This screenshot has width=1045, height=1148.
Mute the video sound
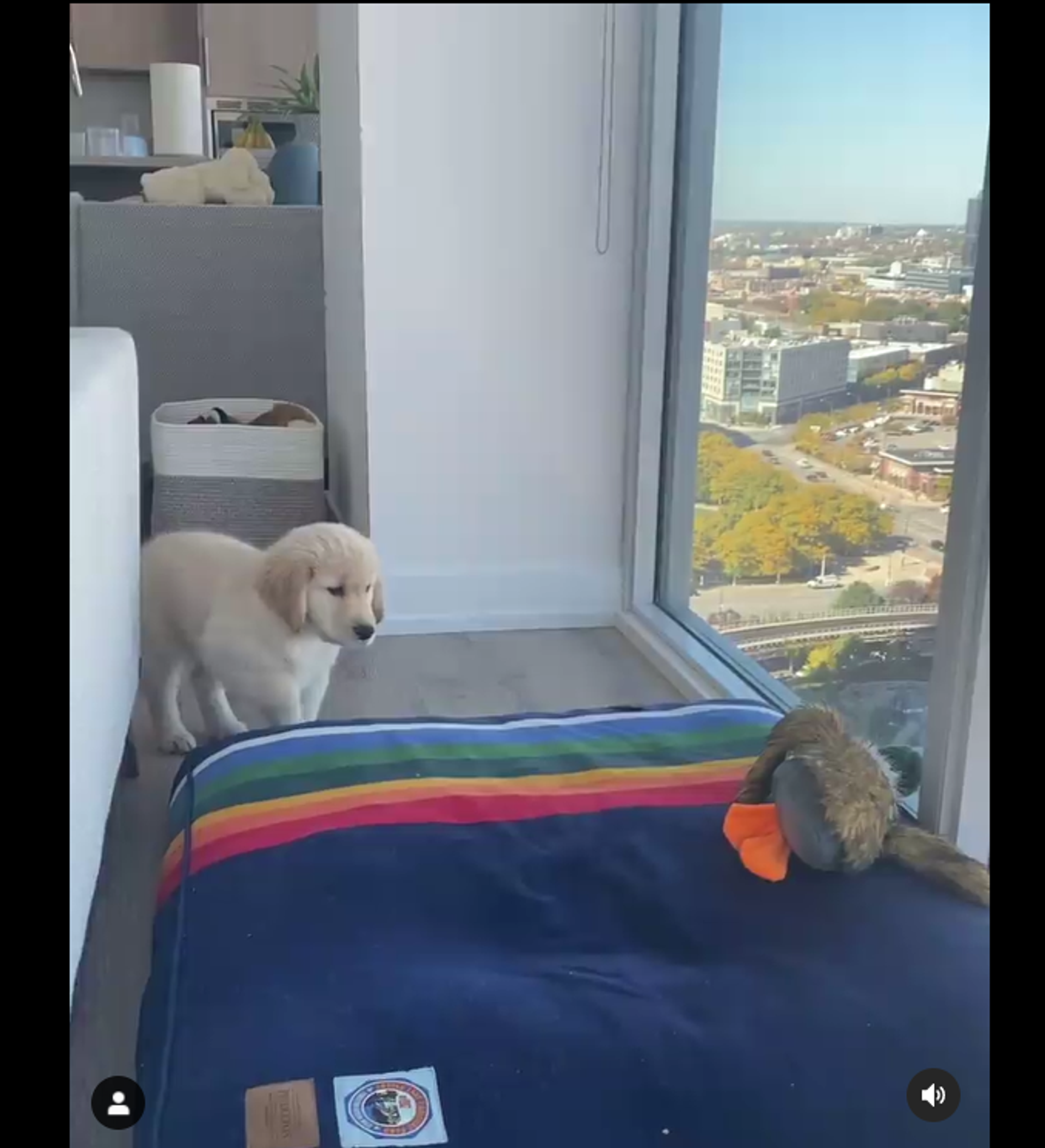933,1095
